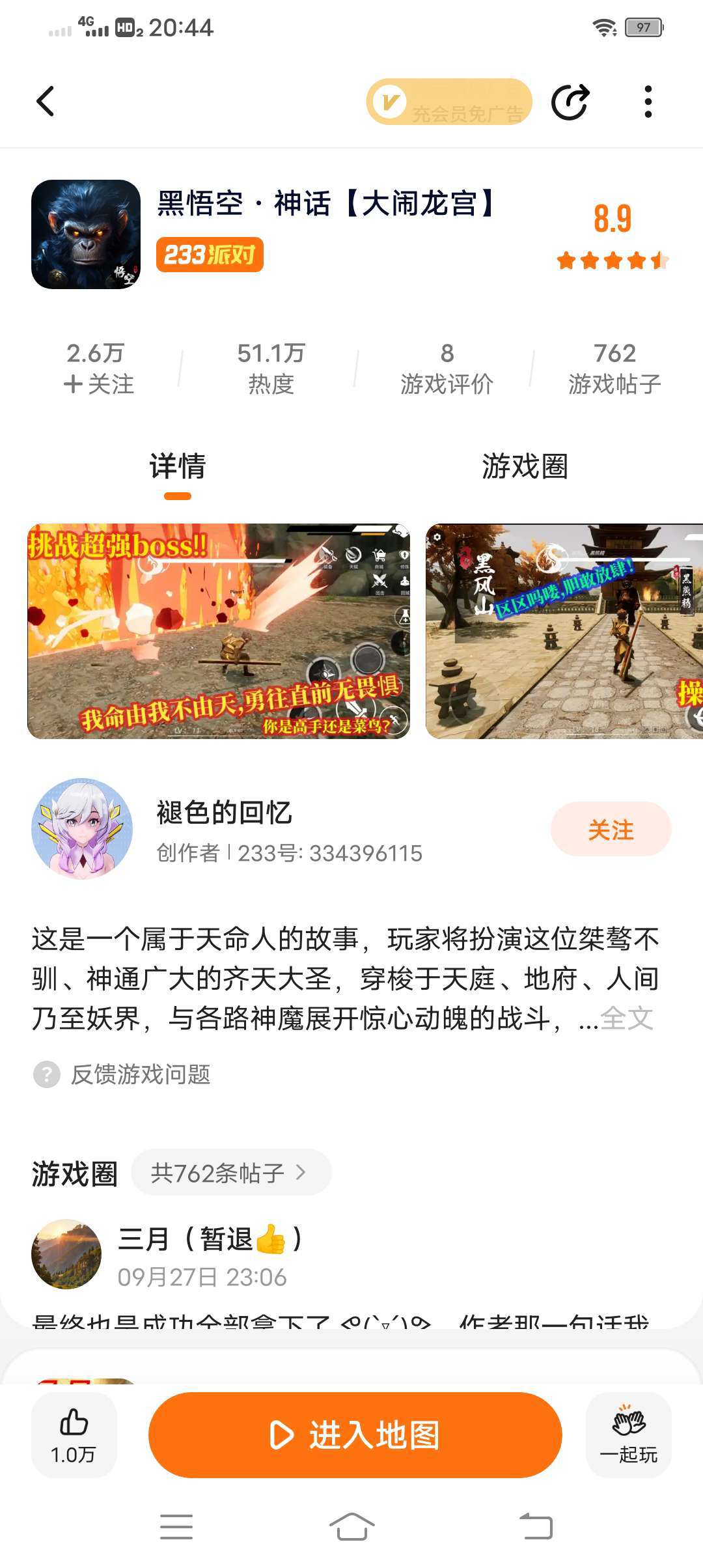Share this game page
Image resolution: width=703 pixels, height=1568 pixels.
[570, 102]
